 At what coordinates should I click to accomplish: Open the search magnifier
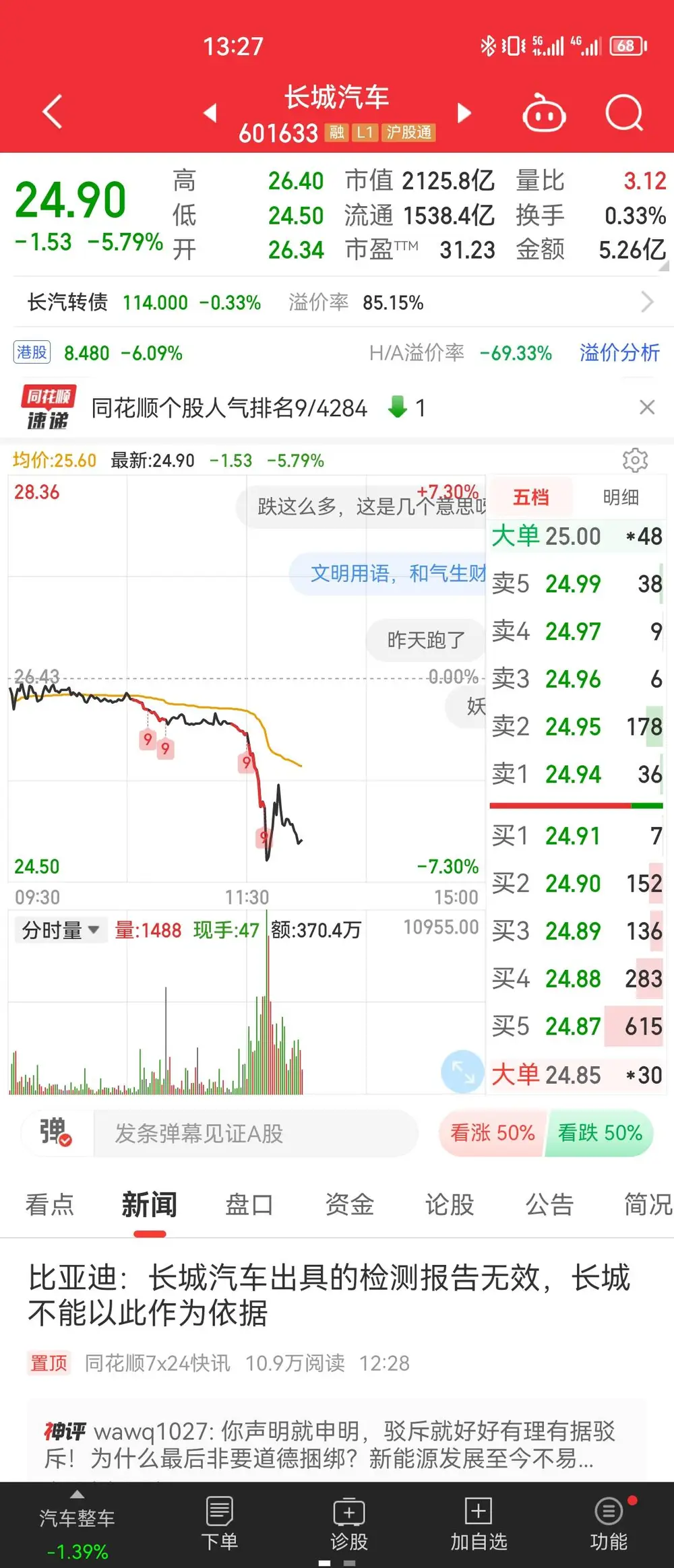tap(624, 113)
